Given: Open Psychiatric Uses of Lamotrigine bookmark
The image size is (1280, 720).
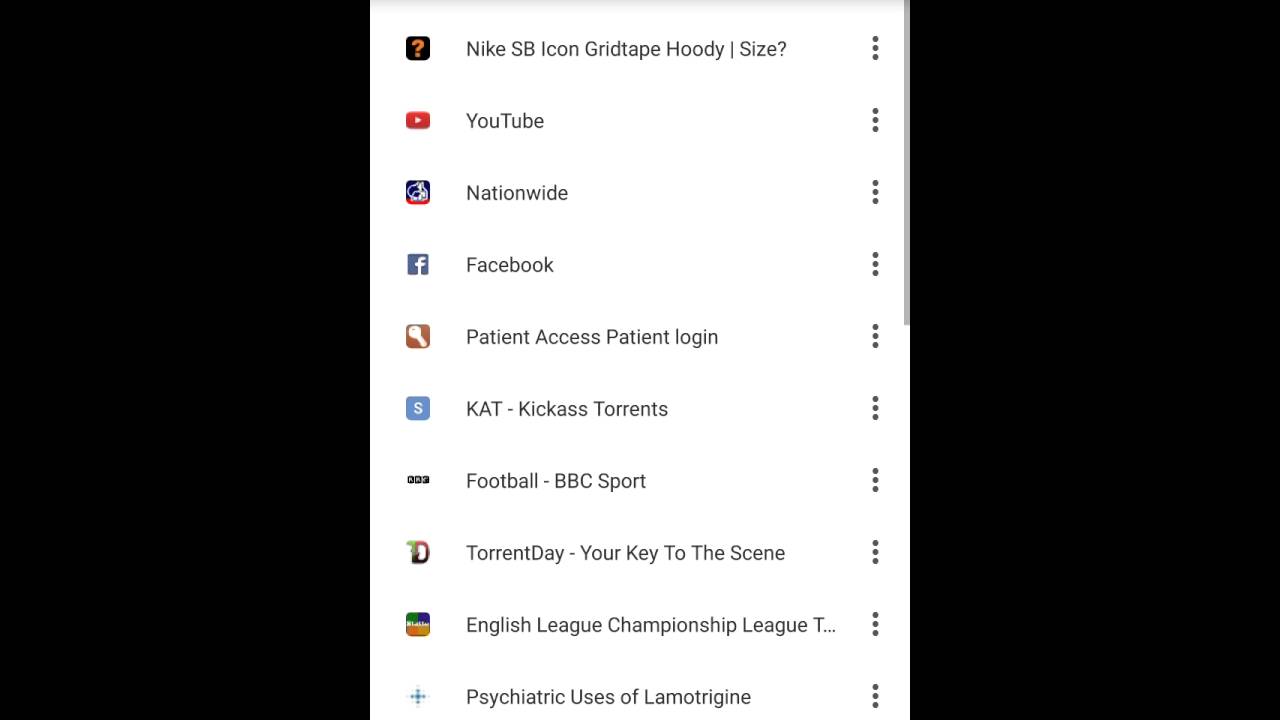Looking at the screenshot, I should pos(608,697).
